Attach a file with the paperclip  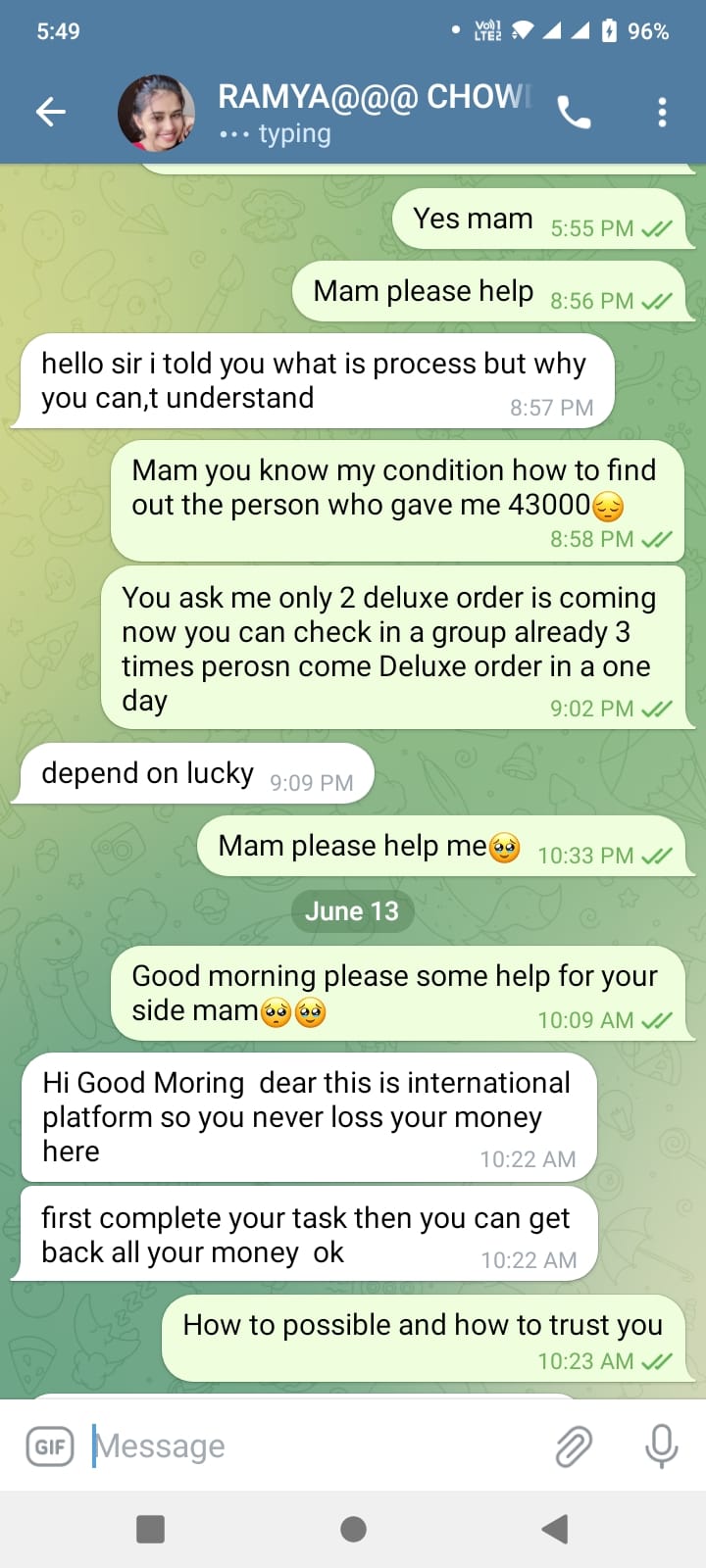(x=574, y=1446)
